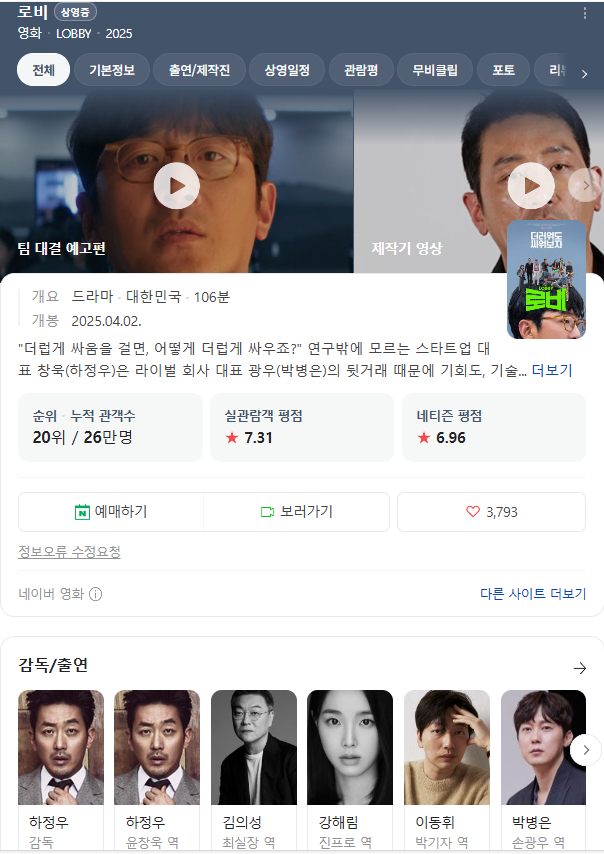Tap the 예매하기 booking button
This screenshot has width=604, height=854.
click(111, 511)
